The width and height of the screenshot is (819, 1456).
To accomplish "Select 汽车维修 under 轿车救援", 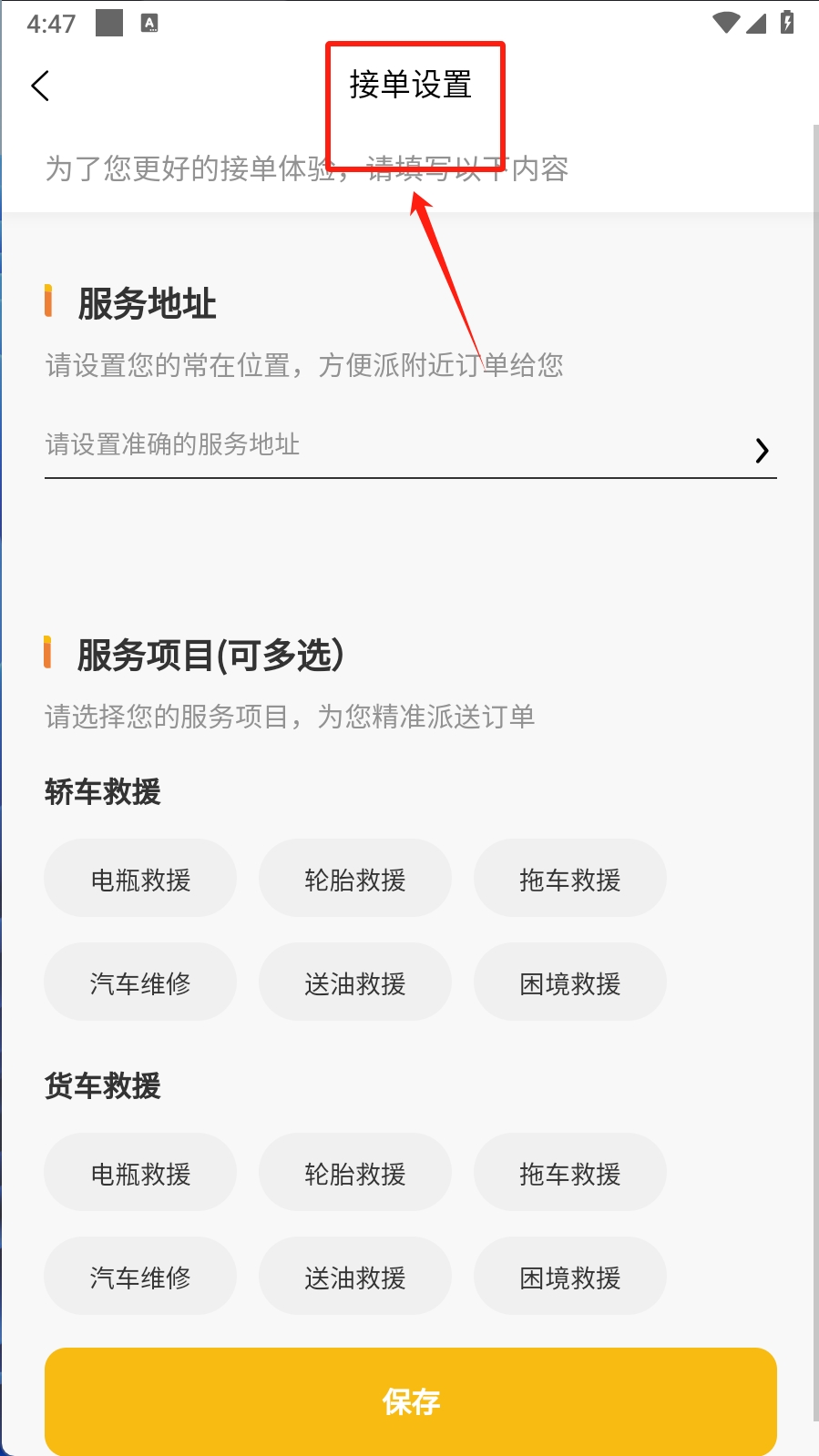I will (140, 983).
